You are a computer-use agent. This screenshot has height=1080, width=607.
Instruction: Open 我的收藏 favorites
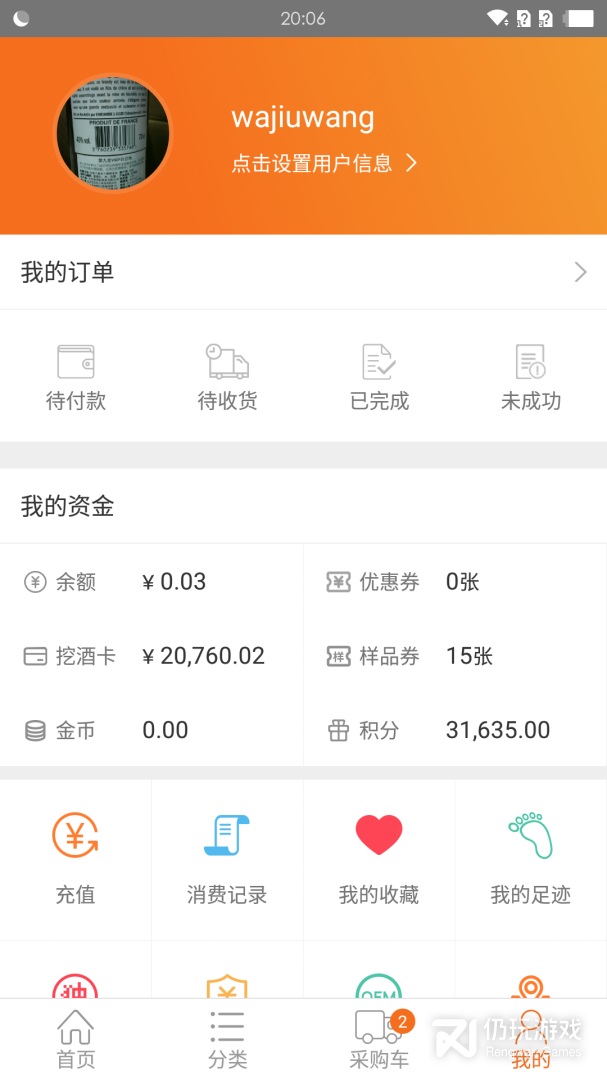pos(379,859)
